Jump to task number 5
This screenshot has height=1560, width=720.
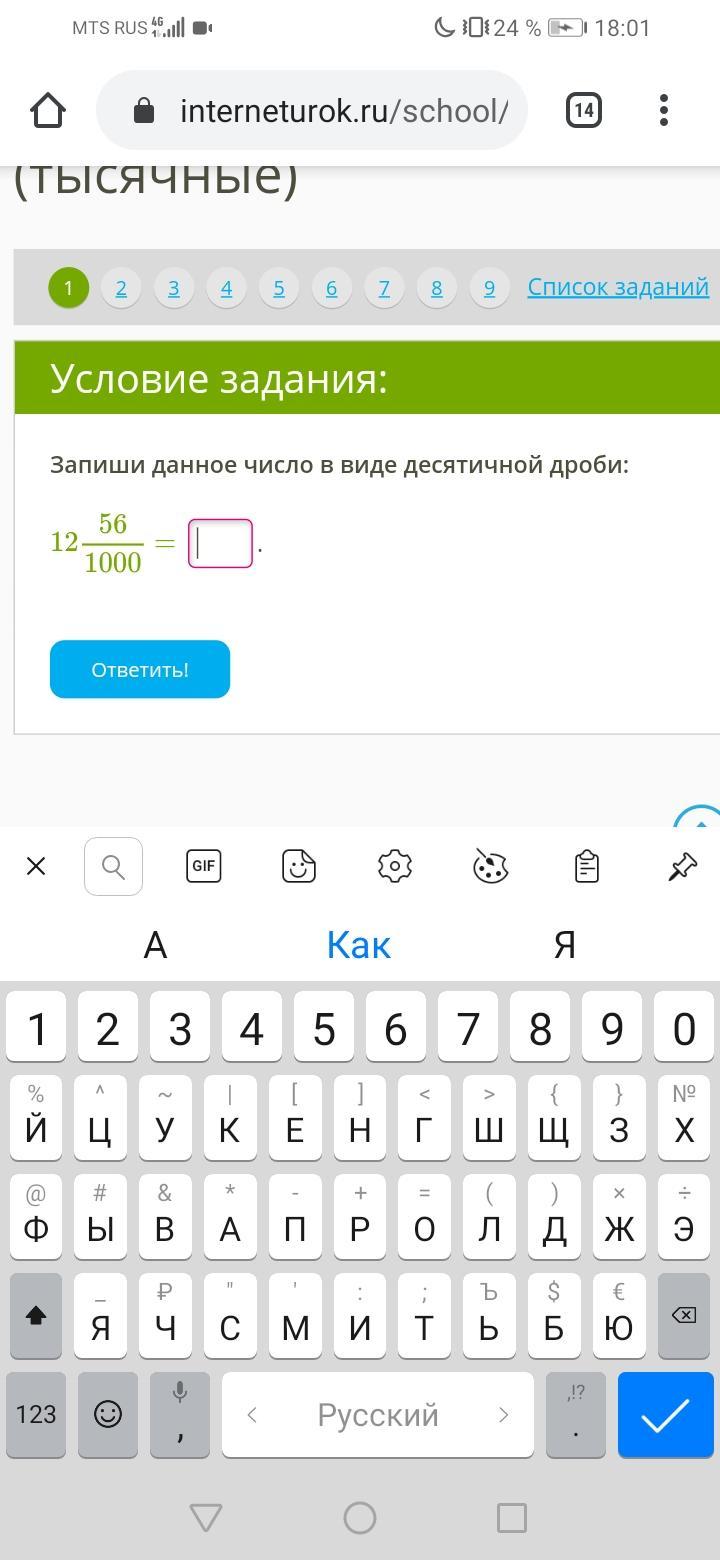point(279,288)
